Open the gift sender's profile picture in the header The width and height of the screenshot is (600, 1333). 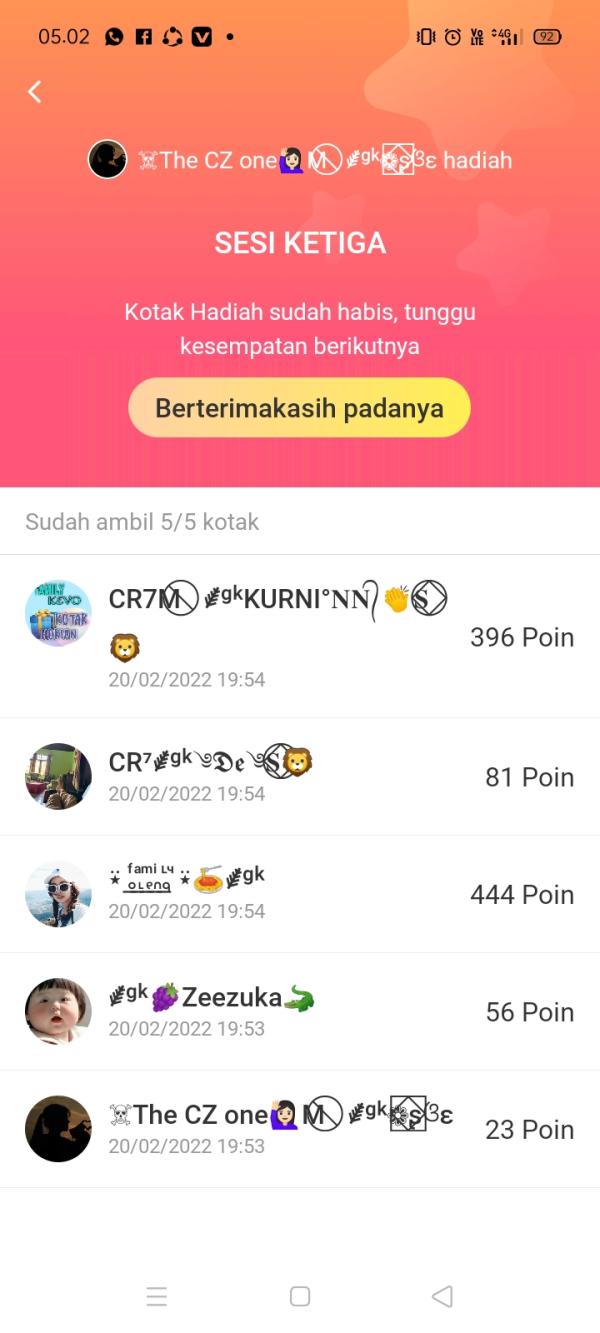coord(108,159)
